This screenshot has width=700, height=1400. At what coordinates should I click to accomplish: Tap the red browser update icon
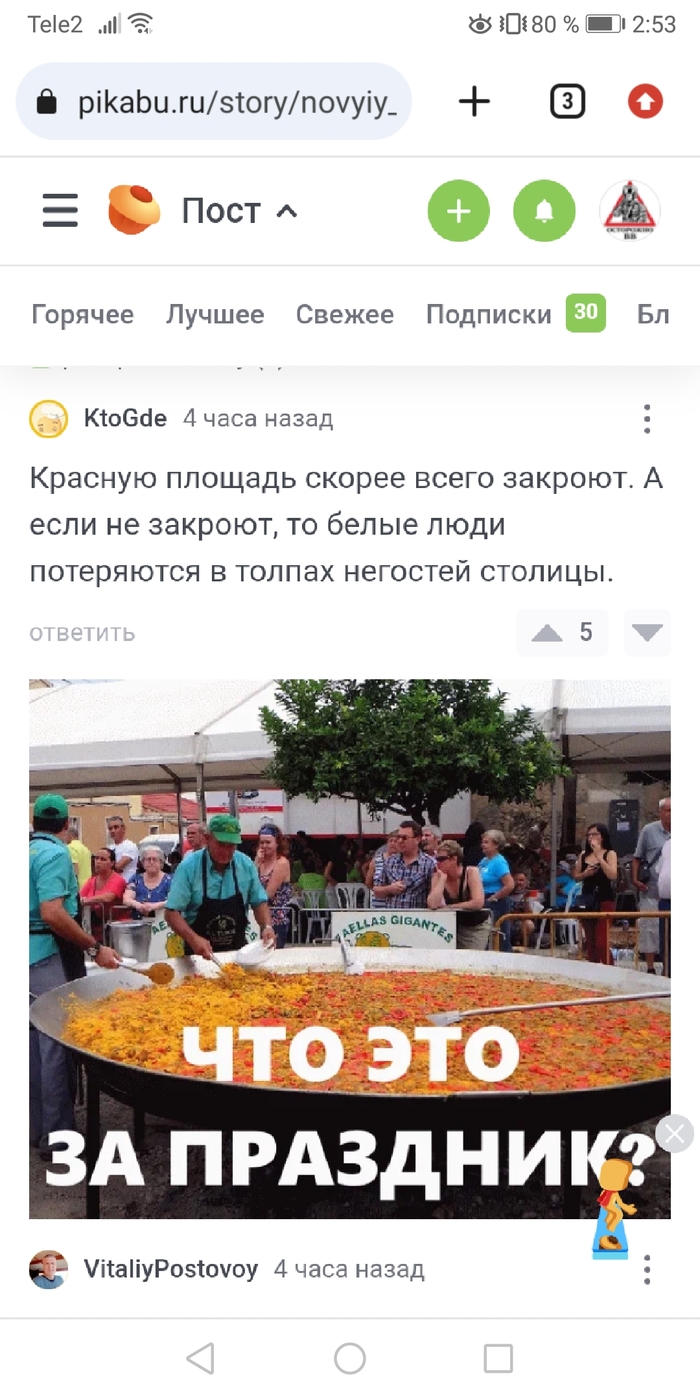coord(645,101)
